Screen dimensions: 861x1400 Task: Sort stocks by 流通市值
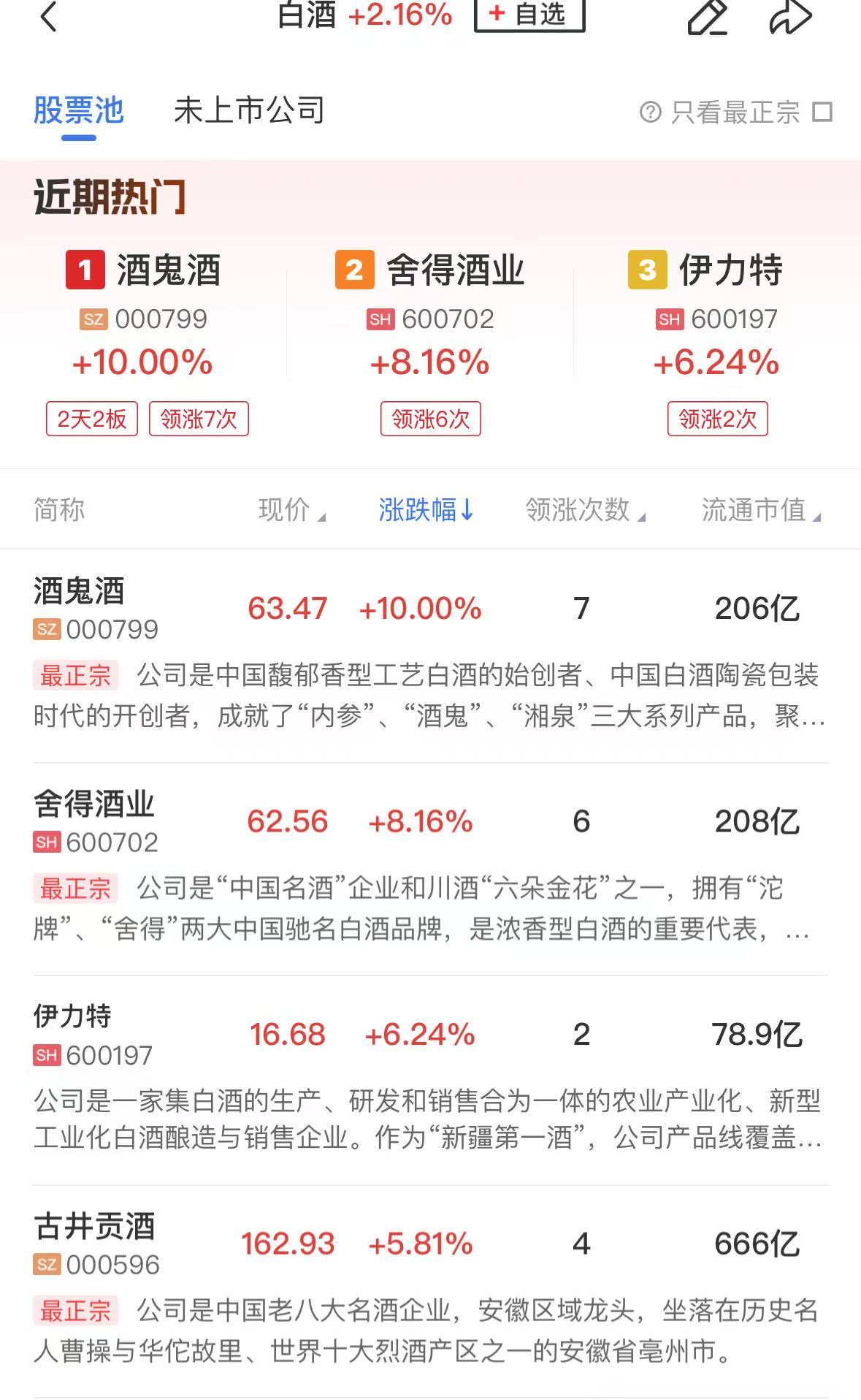(760, 510)
